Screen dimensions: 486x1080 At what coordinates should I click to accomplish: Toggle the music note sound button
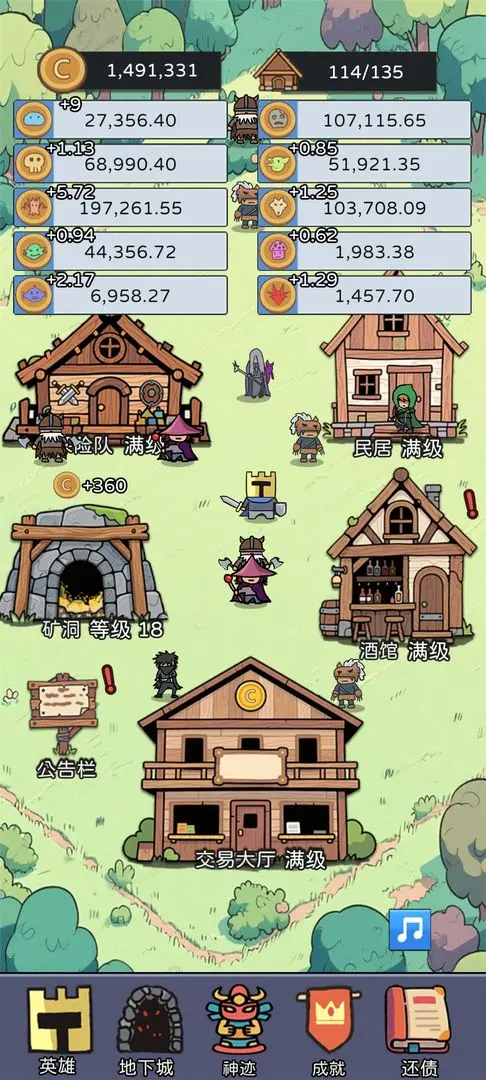click(410, 930)
